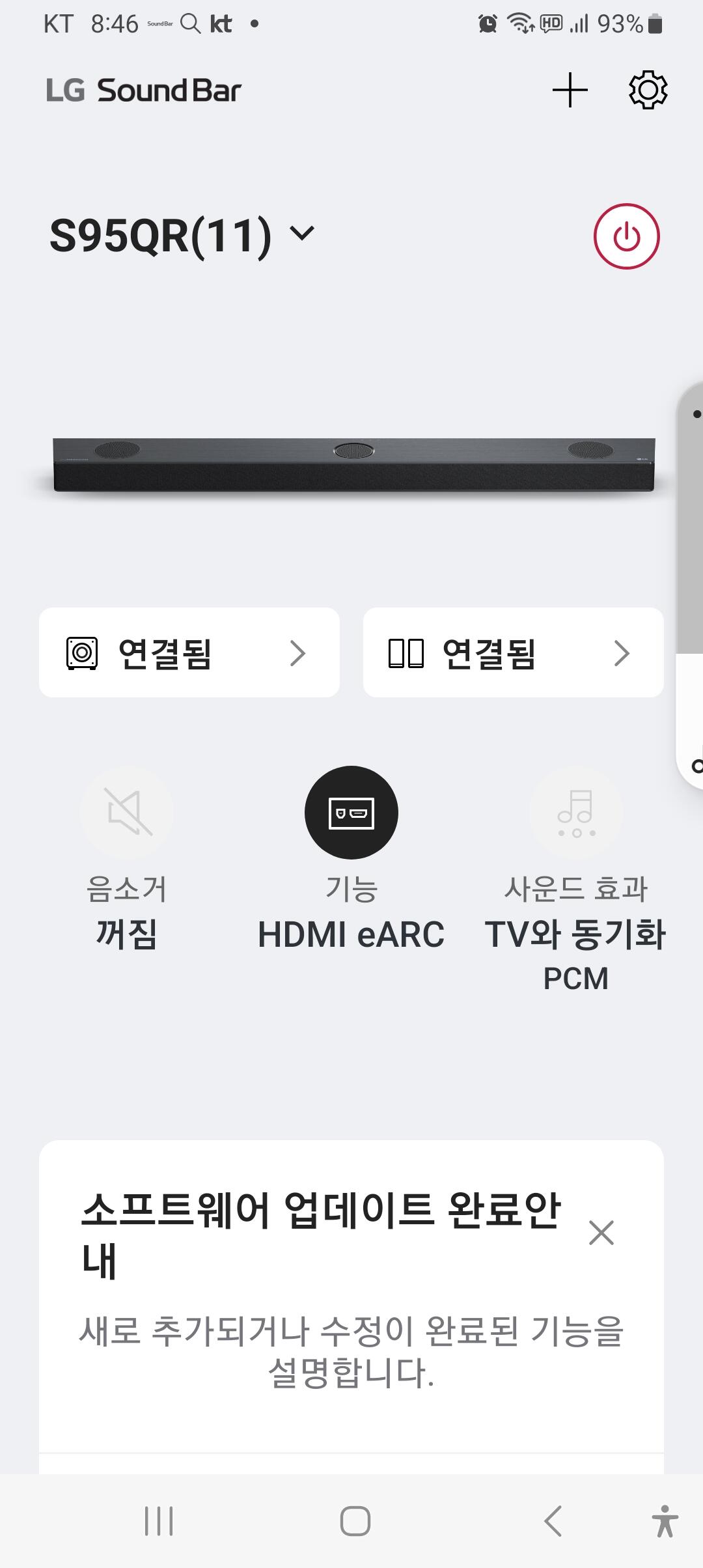The height and width of the screenshot is (1568, 703).
Task: Turn off the soundbar with the power button
Action: 626,236
